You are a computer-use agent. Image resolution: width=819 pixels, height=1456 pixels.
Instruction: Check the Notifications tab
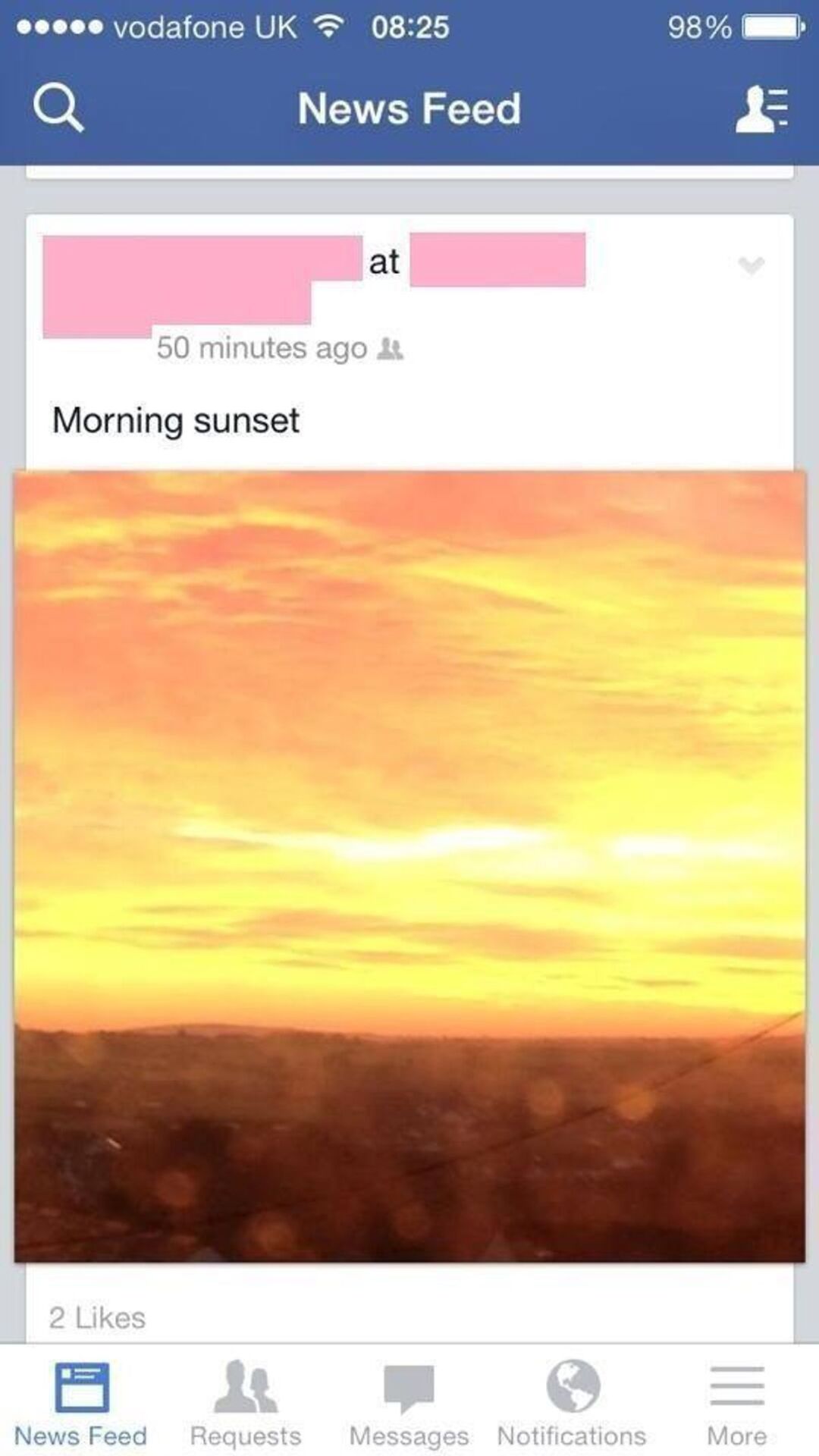pos(572,1404)
